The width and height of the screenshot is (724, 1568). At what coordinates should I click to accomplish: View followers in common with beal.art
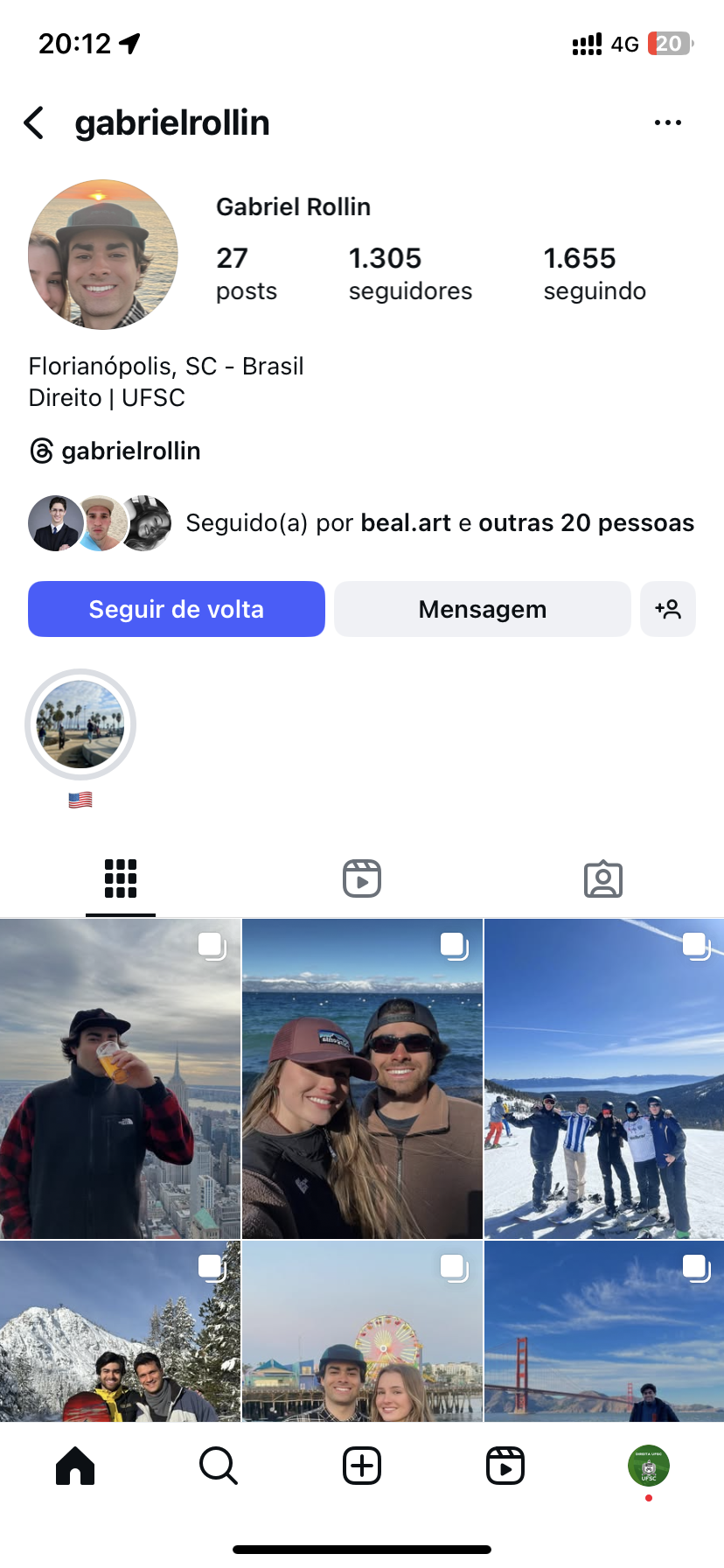coord(439,523)
